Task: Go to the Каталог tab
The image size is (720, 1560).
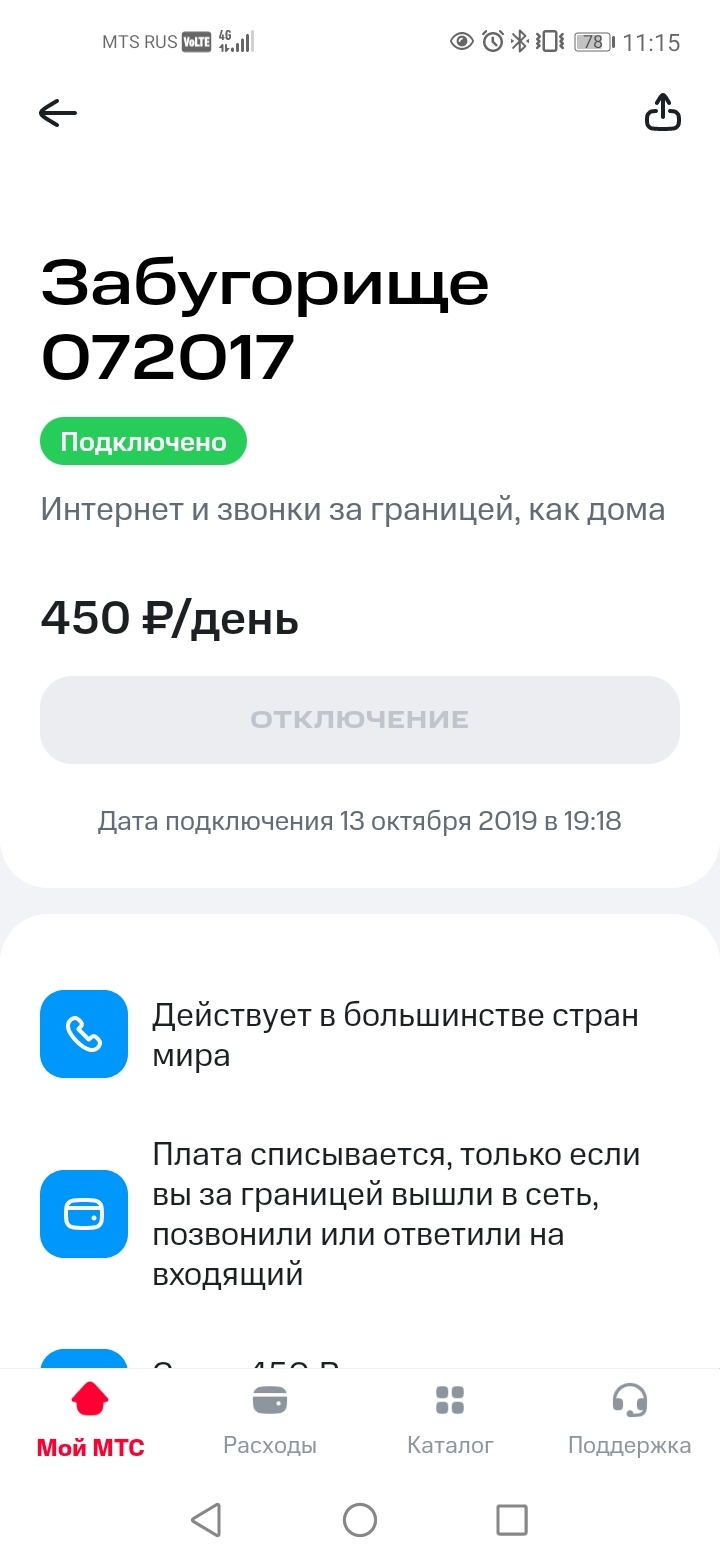Action: pos(450,1420)
